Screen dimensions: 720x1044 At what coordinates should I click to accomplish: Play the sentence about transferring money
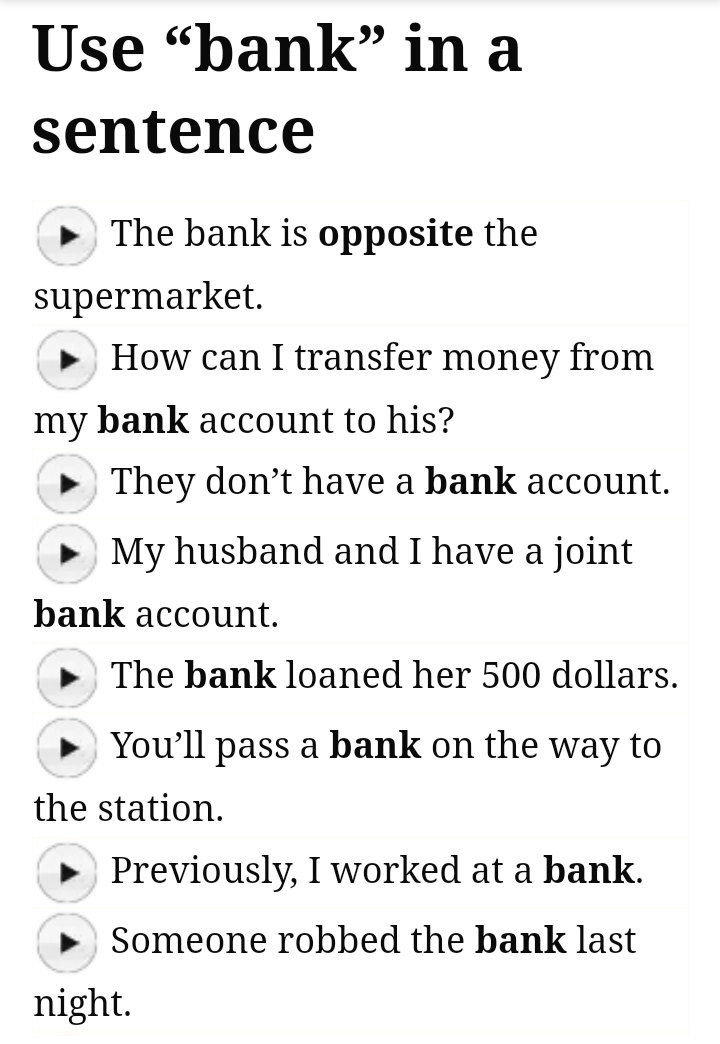pos(66,359)
